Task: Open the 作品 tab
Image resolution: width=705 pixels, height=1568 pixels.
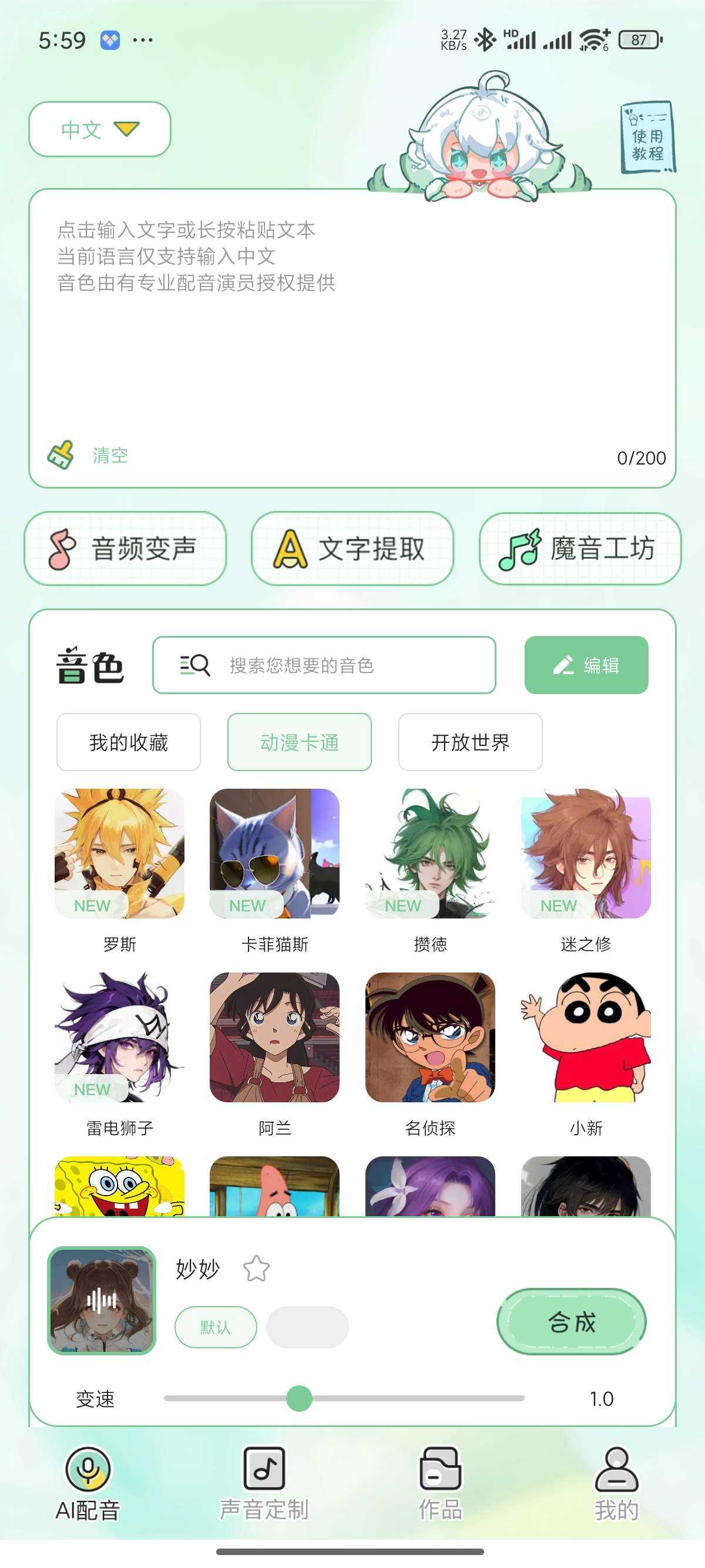Action: 440,1484
